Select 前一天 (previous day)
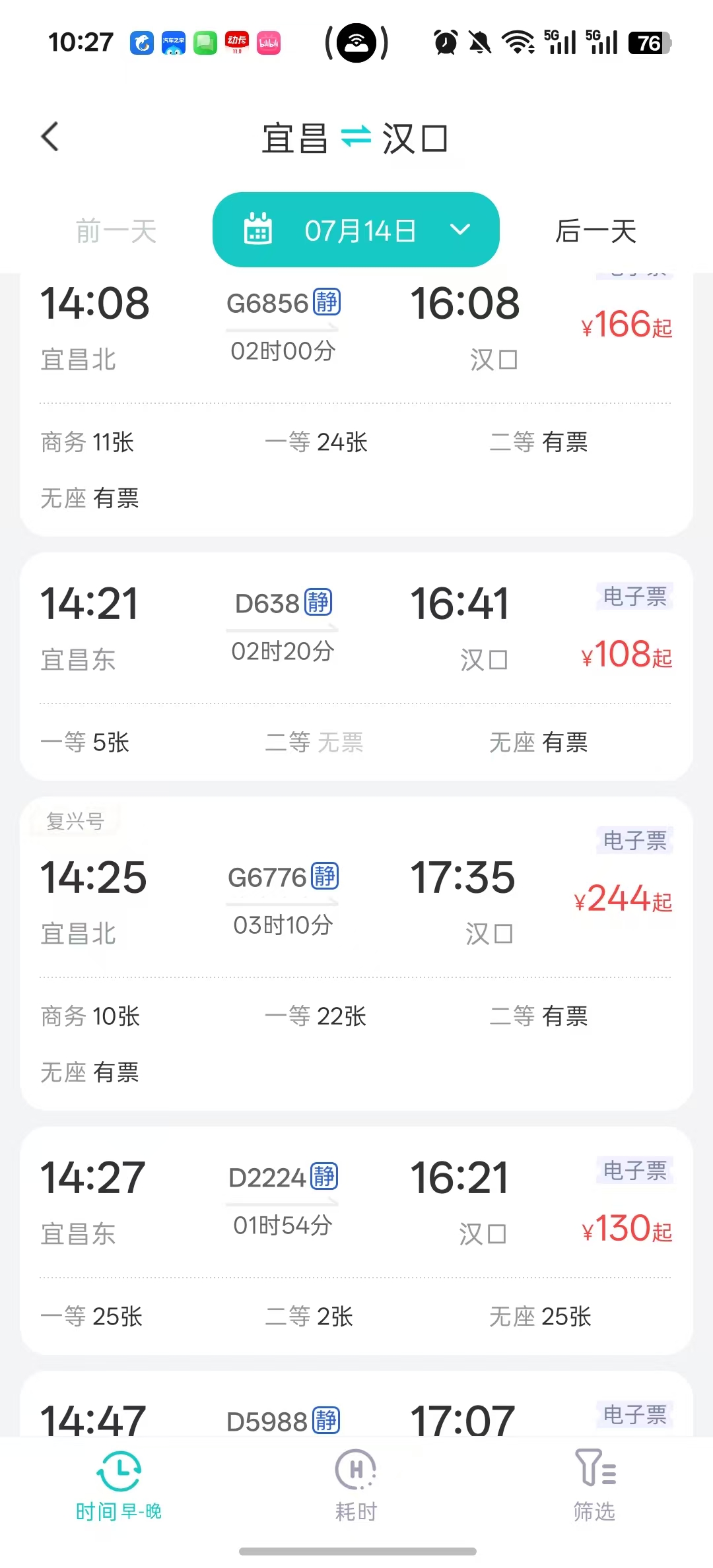The image size is (713, 1568). pos(116,231)
